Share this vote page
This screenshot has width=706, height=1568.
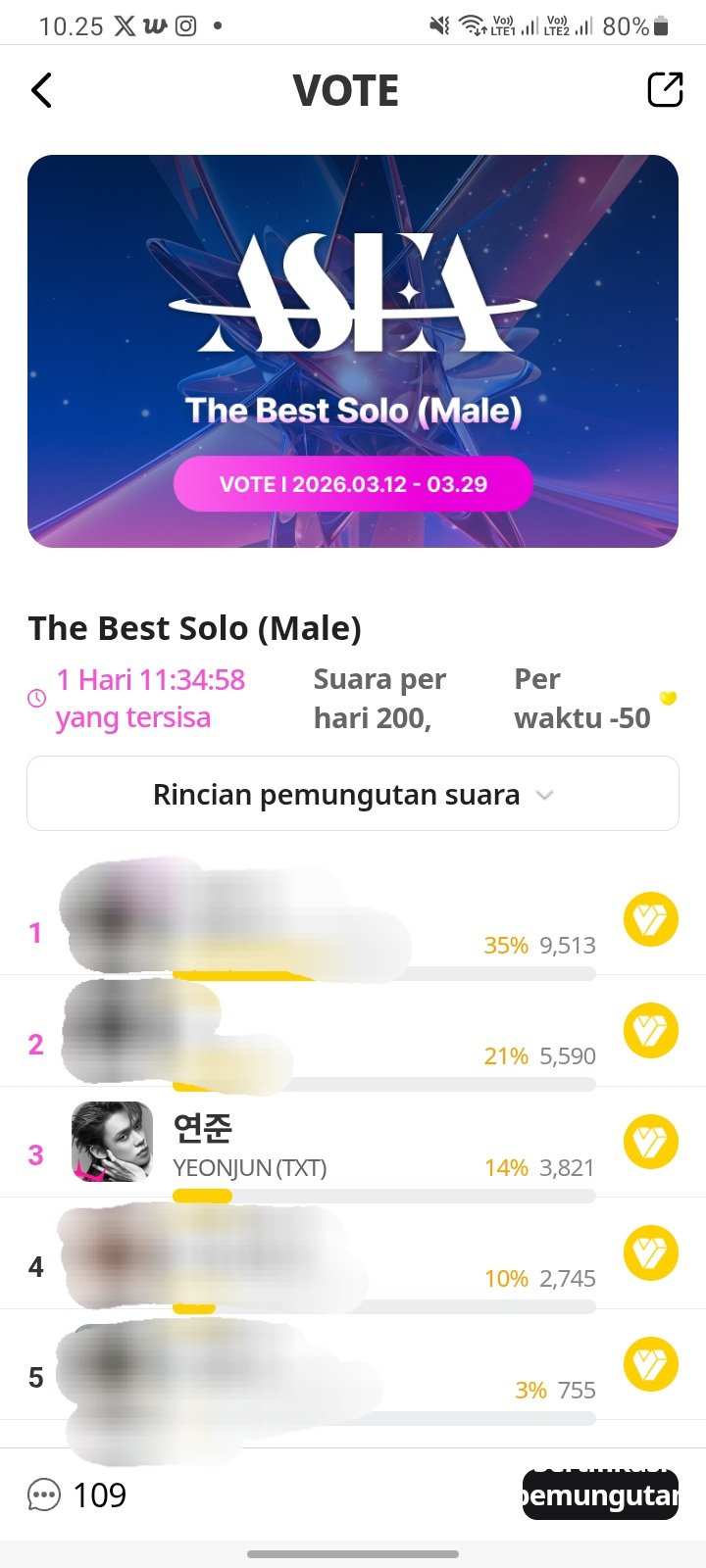click(665, 90)
